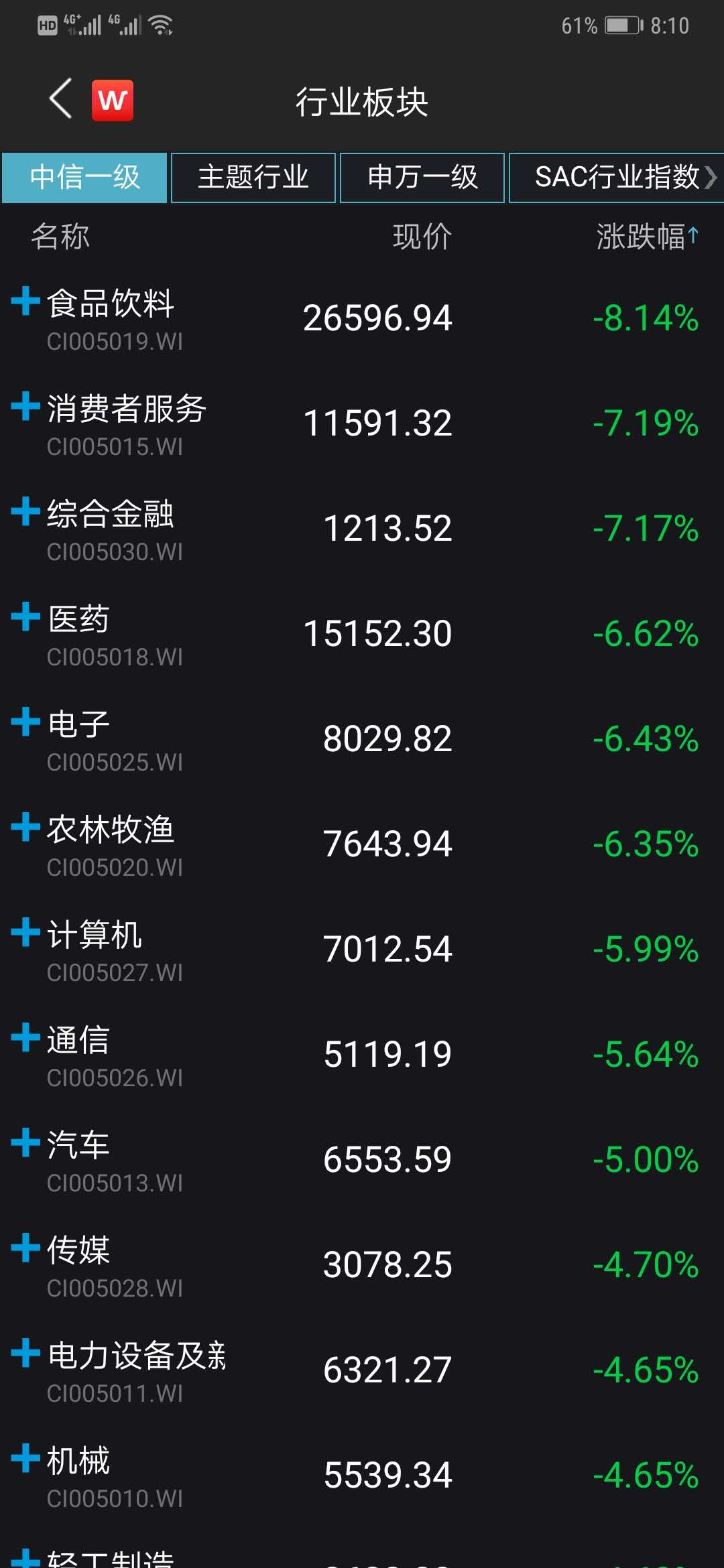Screen dimensions: 724x1568
Task: Add 消费者服务 with its plus icon
Action: (x=25, y=406)
